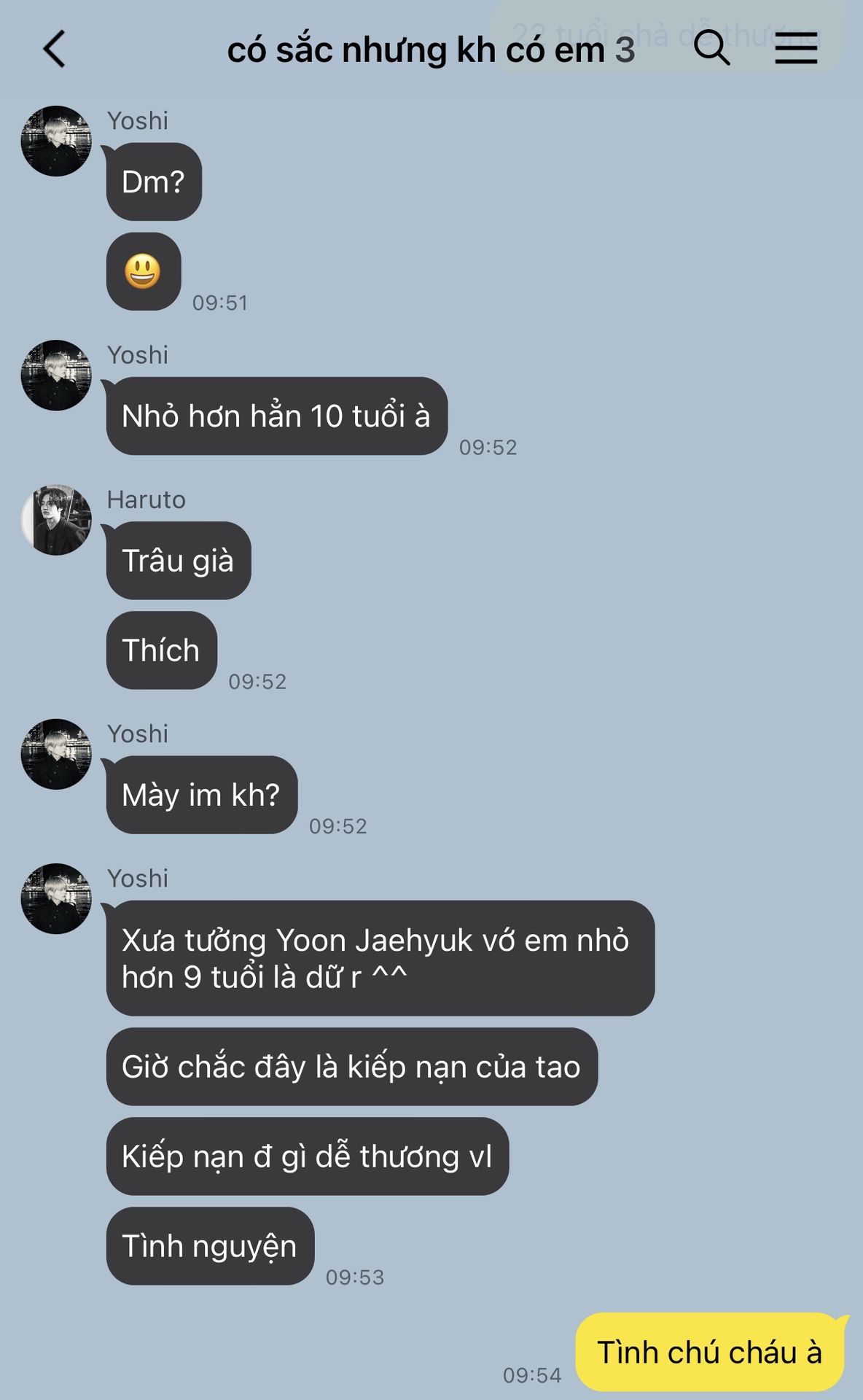Image resolution: width=863 pixels, height=1400 pixels.
Task: Go back using the back arrow
Action: pos(55,49)
